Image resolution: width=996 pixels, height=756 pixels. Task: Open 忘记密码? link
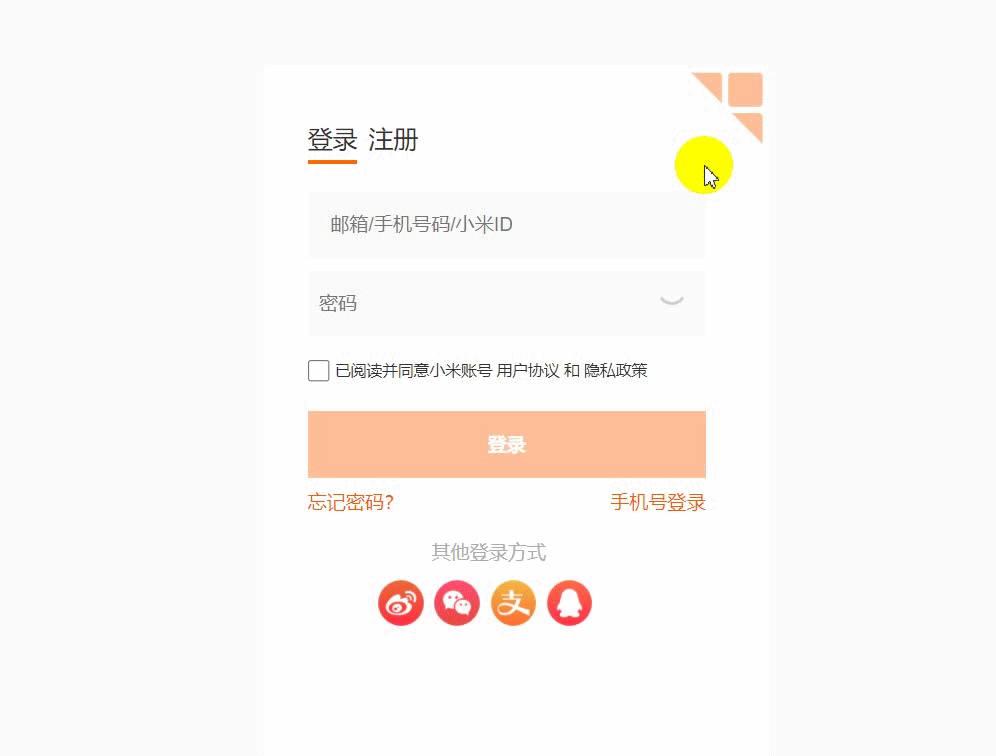[351, 503]
